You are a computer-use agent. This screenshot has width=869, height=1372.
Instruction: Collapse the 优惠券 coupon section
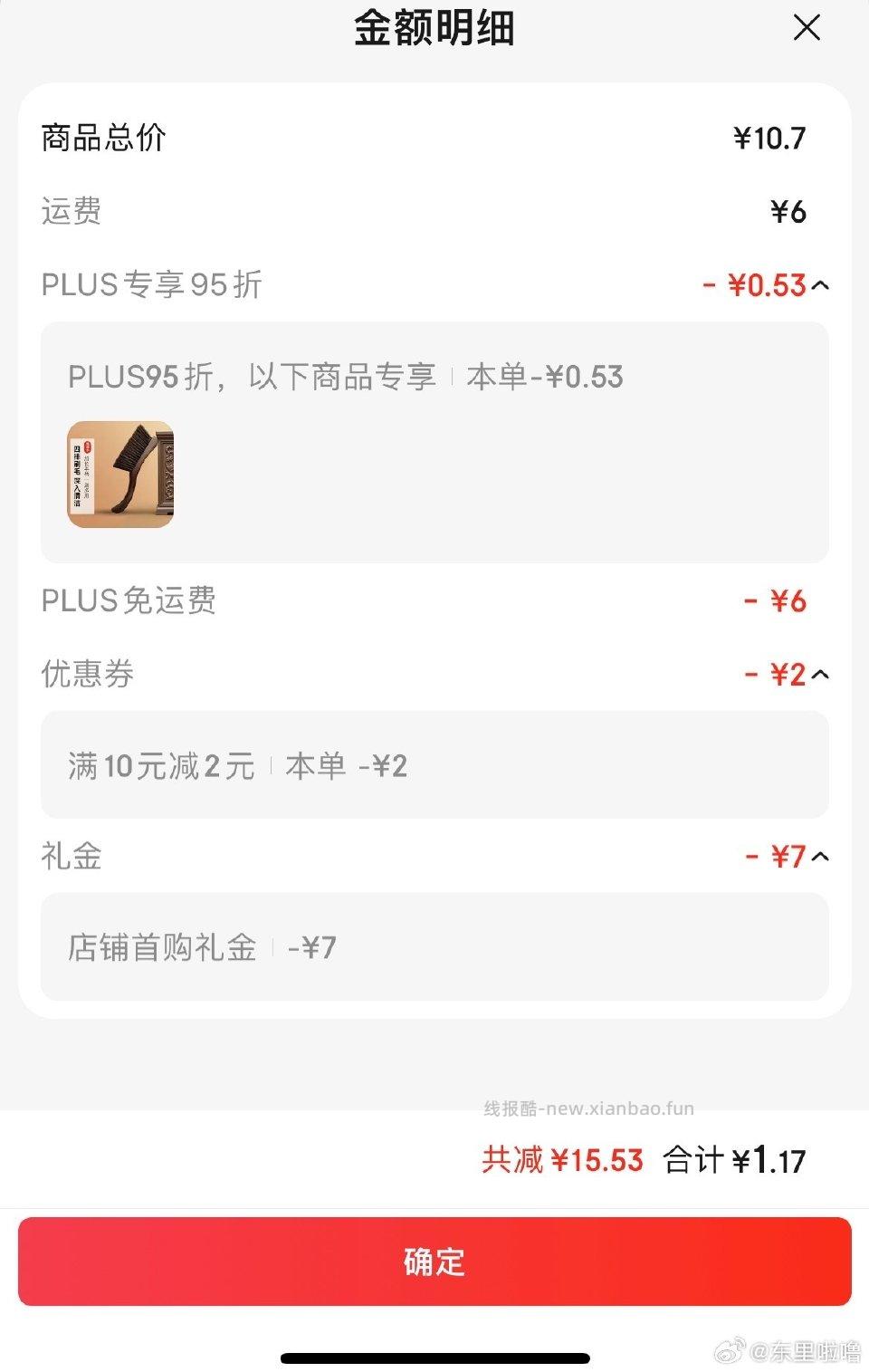tap(822, 674)
